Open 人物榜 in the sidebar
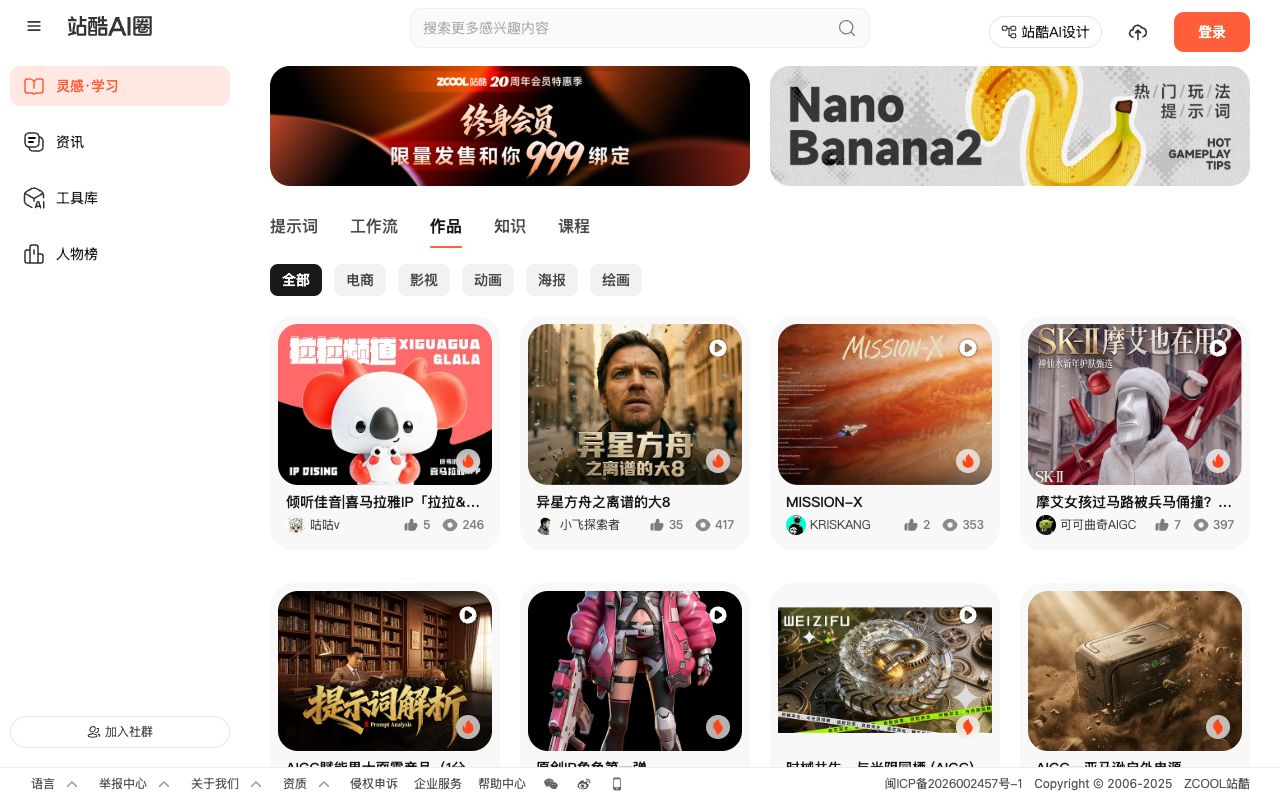The width and height of the screenshot is (1280, 800). pos(76,254)
